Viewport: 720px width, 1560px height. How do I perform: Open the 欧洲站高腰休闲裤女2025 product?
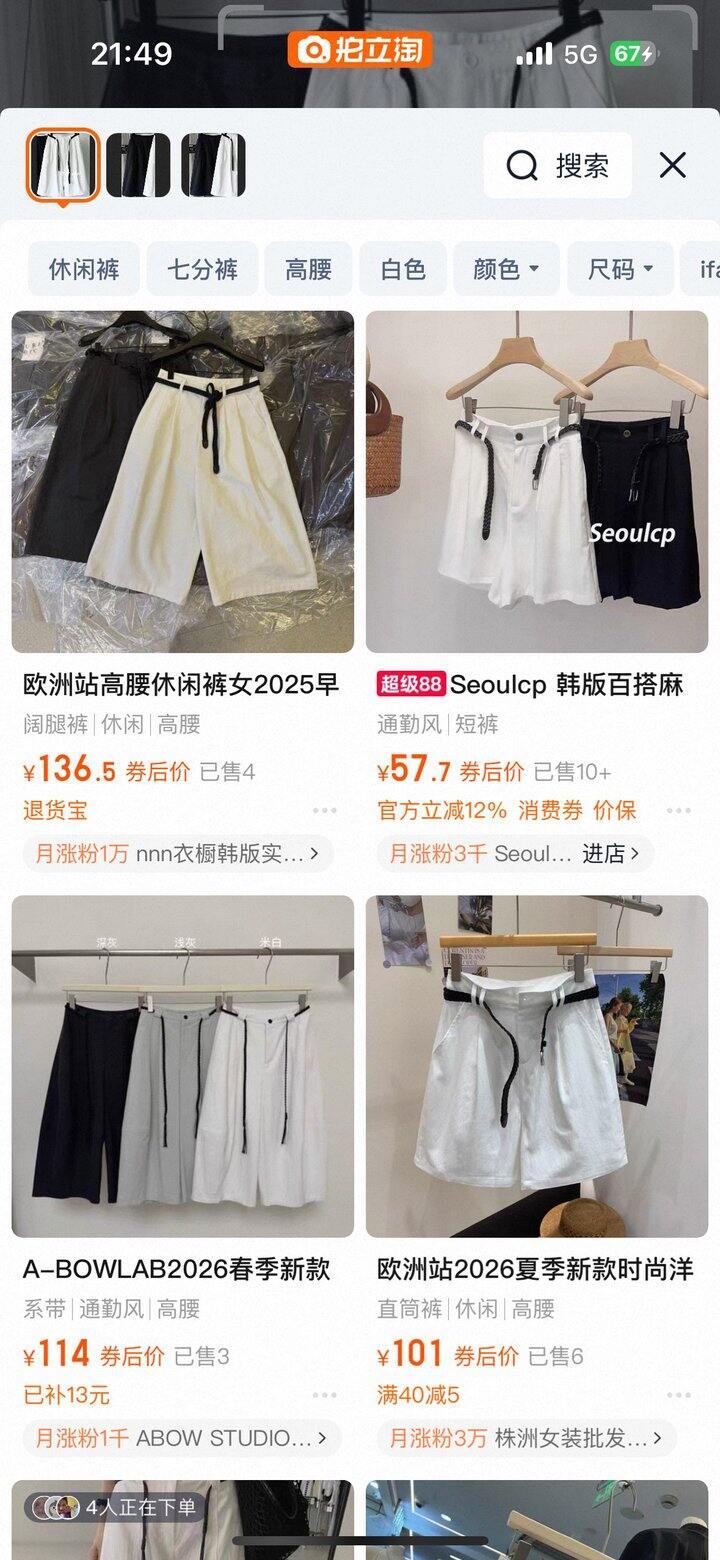click(182, 482)
